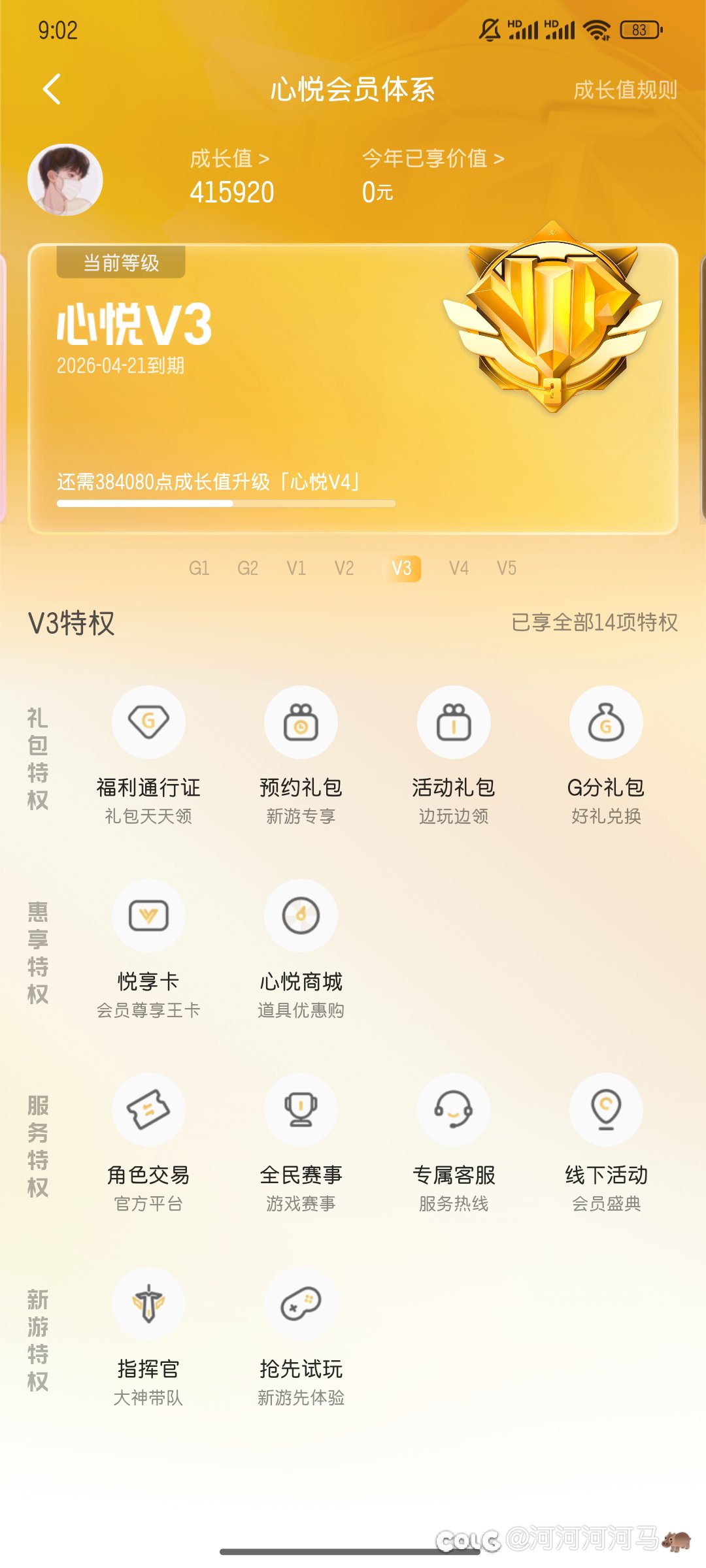Switch to the V2 level tab
Image resolution: width=706 pixels, height=1568 pixels.
[x=344, y=568]
